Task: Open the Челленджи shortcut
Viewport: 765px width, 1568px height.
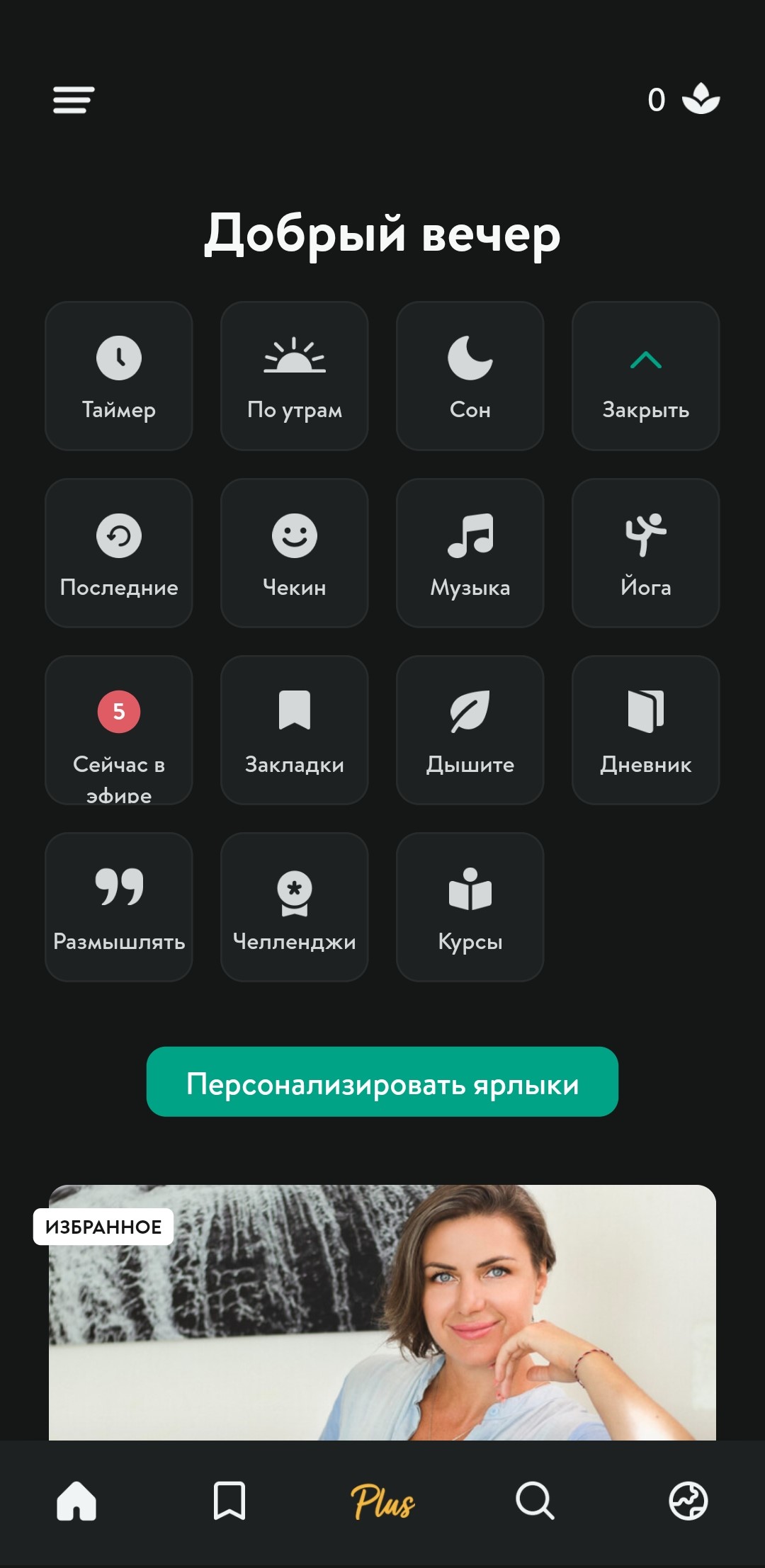Action: [295, 907]
